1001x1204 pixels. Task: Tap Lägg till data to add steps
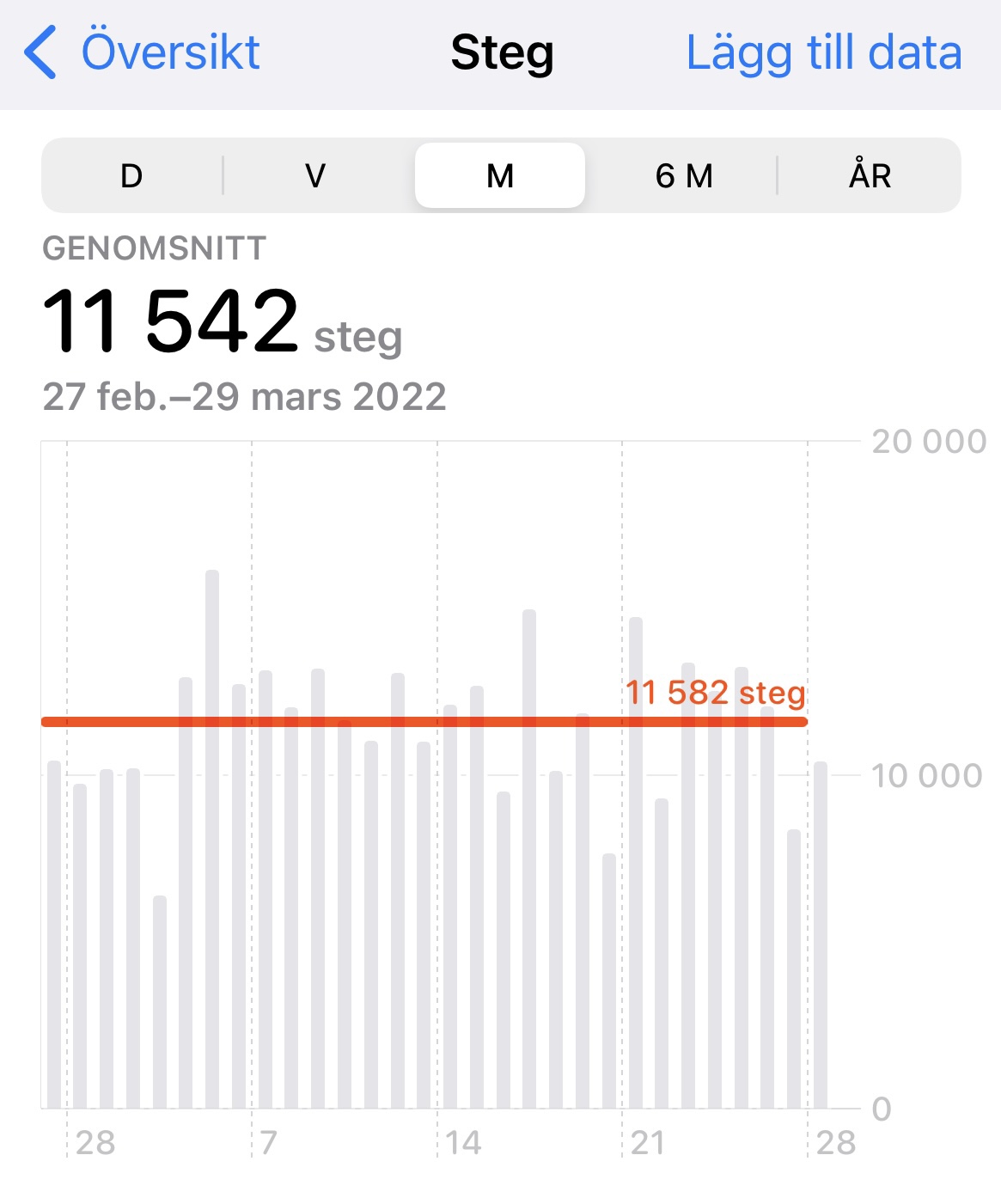[x=823, y=52]
